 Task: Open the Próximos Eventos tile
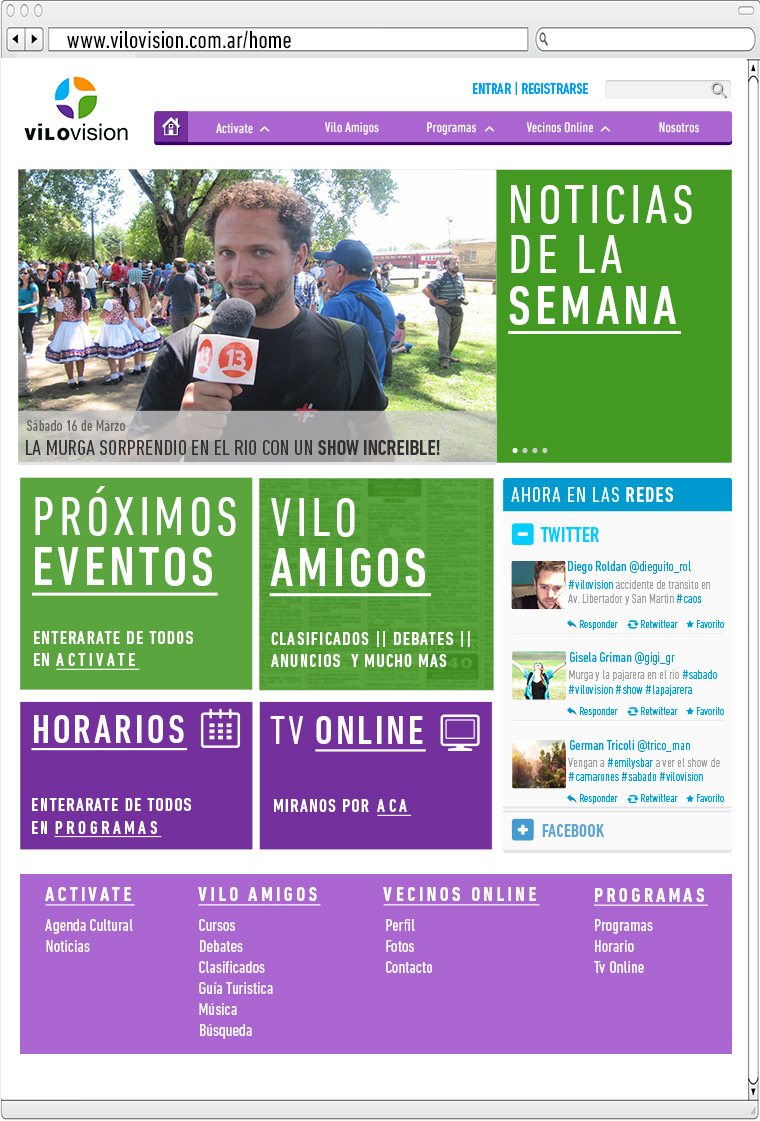[136, 583]
